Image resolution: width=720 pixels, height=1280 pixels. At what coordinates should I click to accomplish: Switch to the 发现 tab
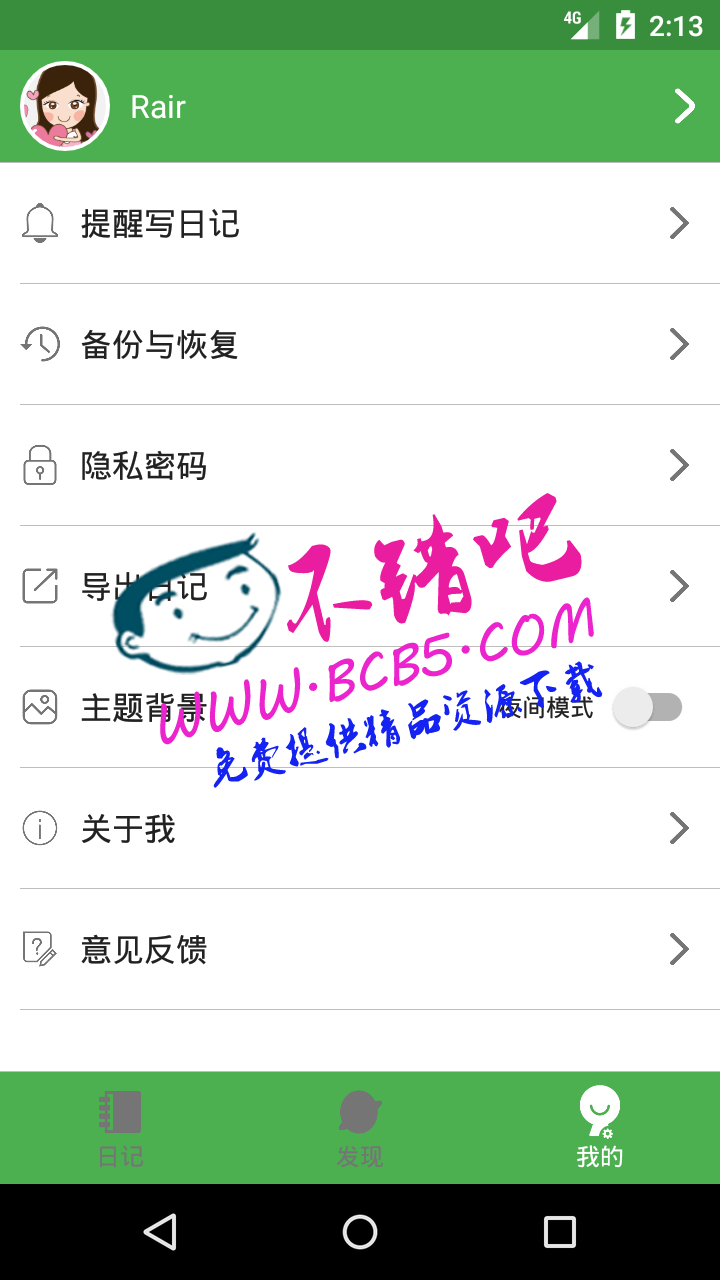click(360, 1128)
